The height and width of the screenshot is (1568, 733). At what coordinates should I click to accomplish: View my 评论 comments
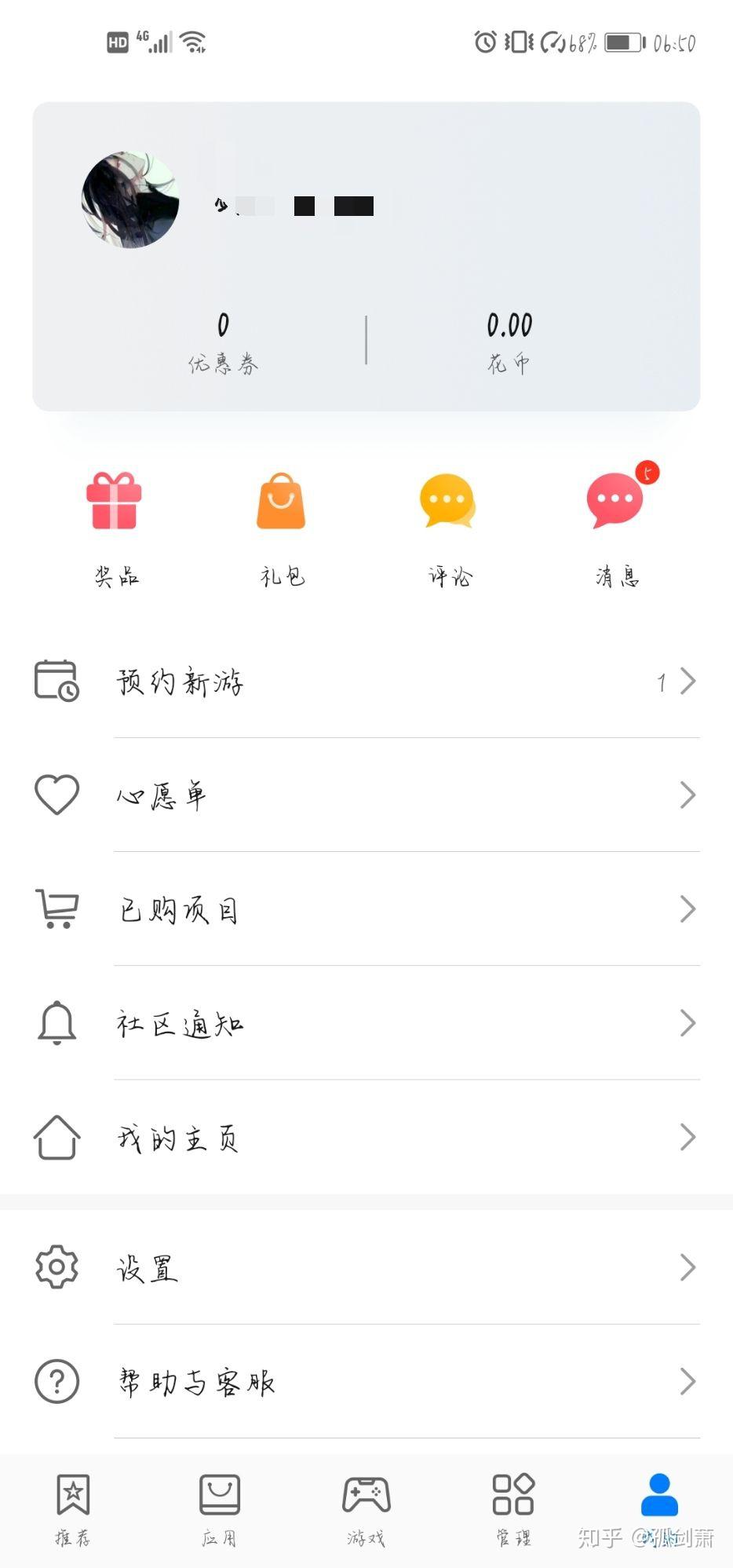tap(449, 527)
